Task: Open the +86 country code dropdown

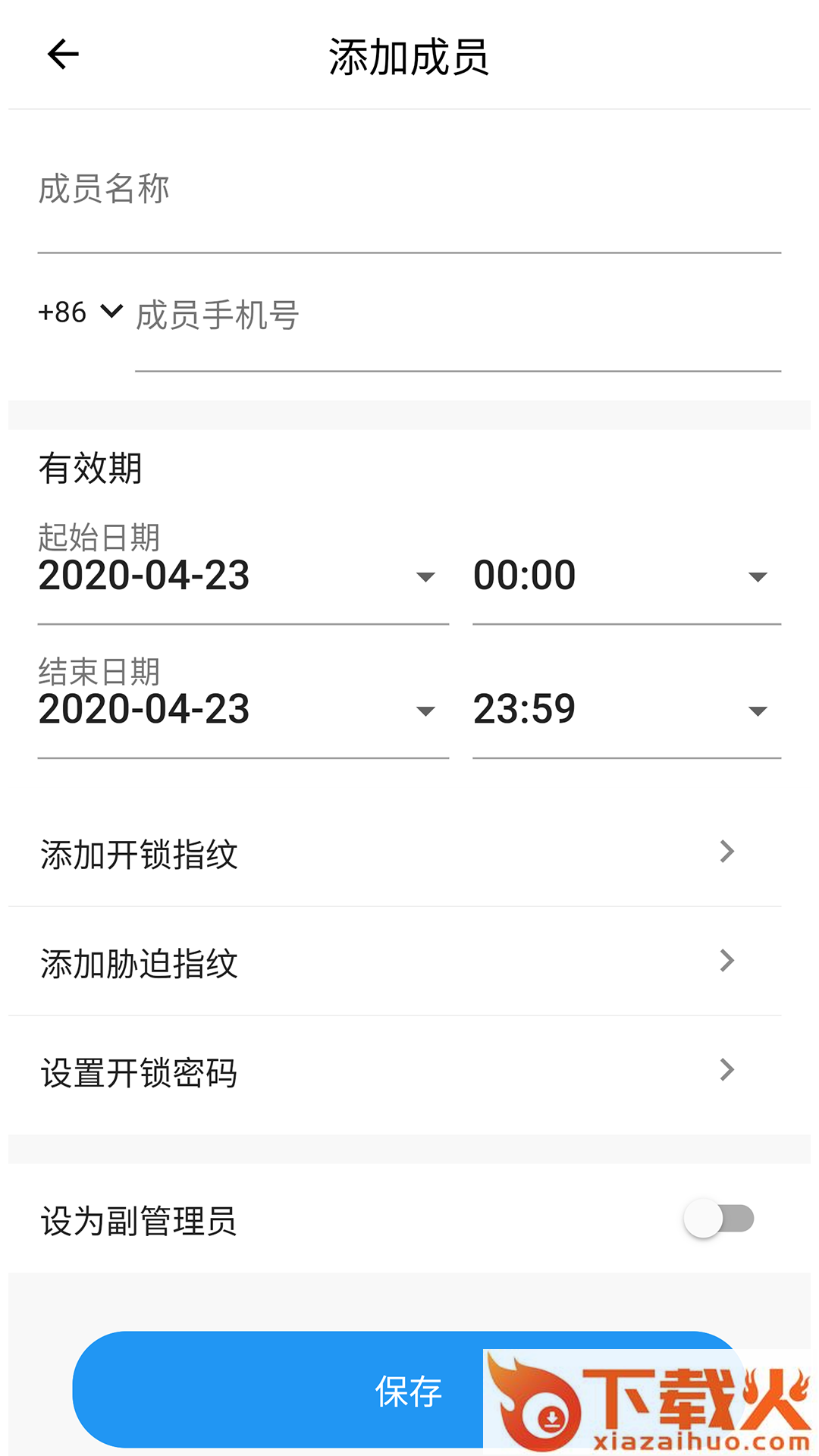Action: pyautogui.click(x=80, y=312)
